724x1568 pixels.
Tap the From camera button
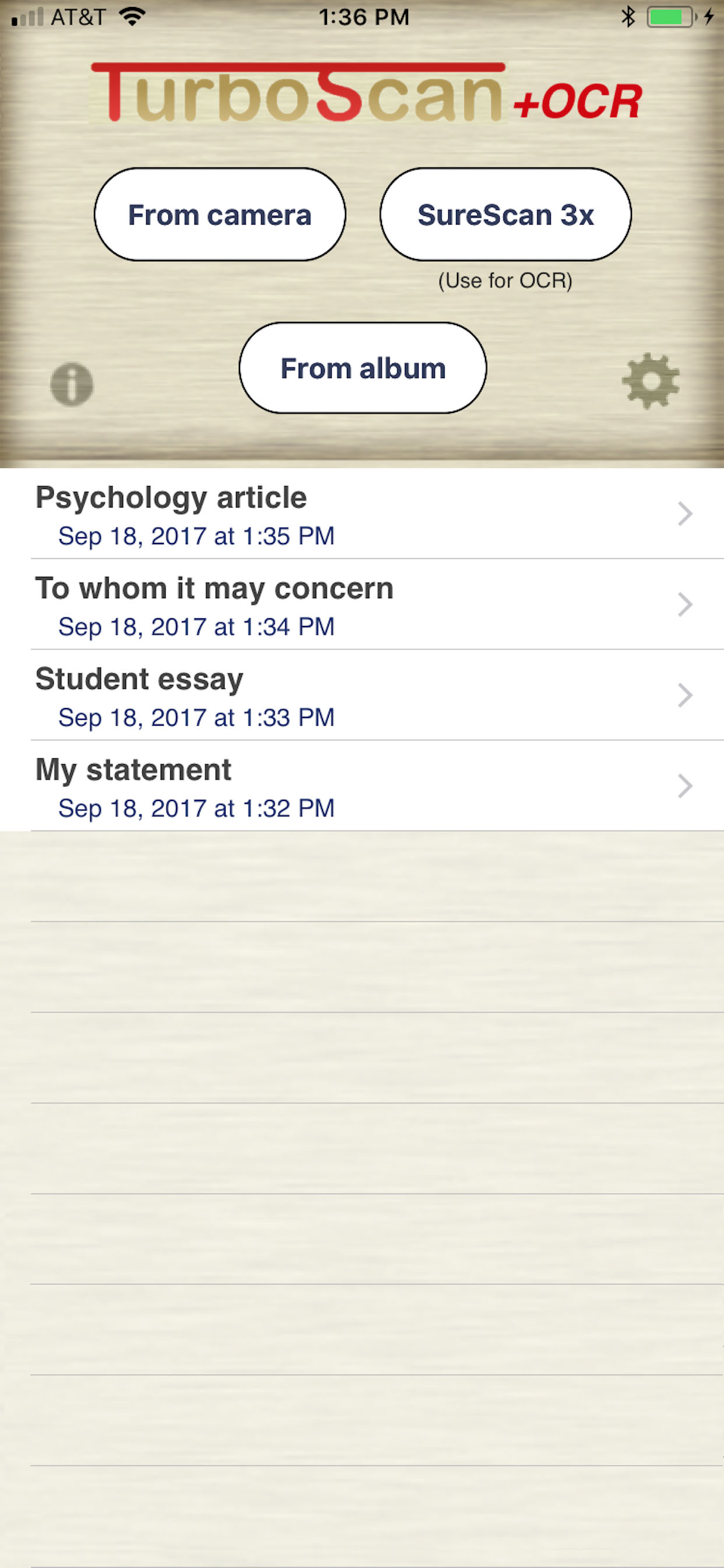click(220, 215)
